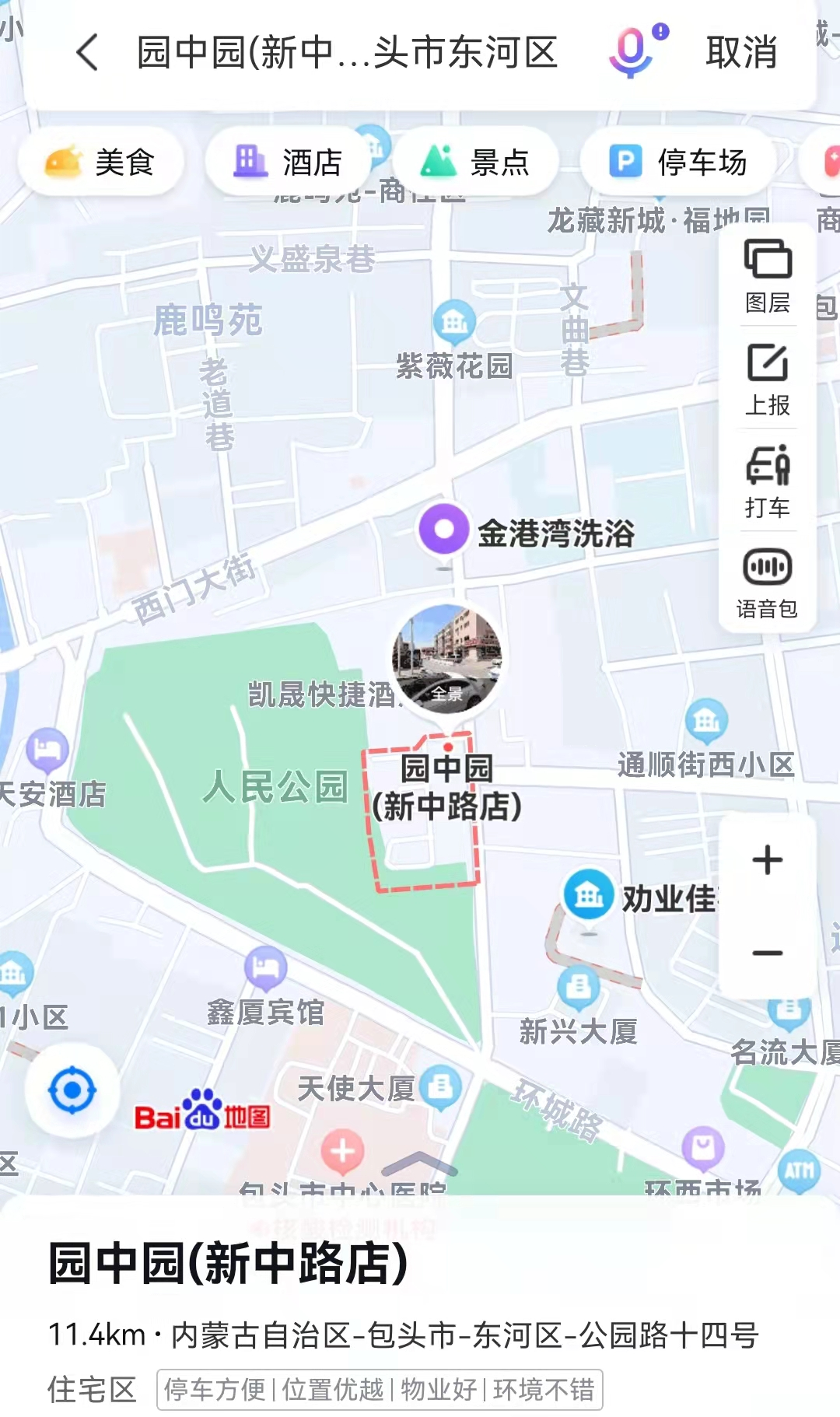Recenter map on my current location
Viewport: 840px width, 1417px height.
pyautogui.click(x=72, y=1090)
